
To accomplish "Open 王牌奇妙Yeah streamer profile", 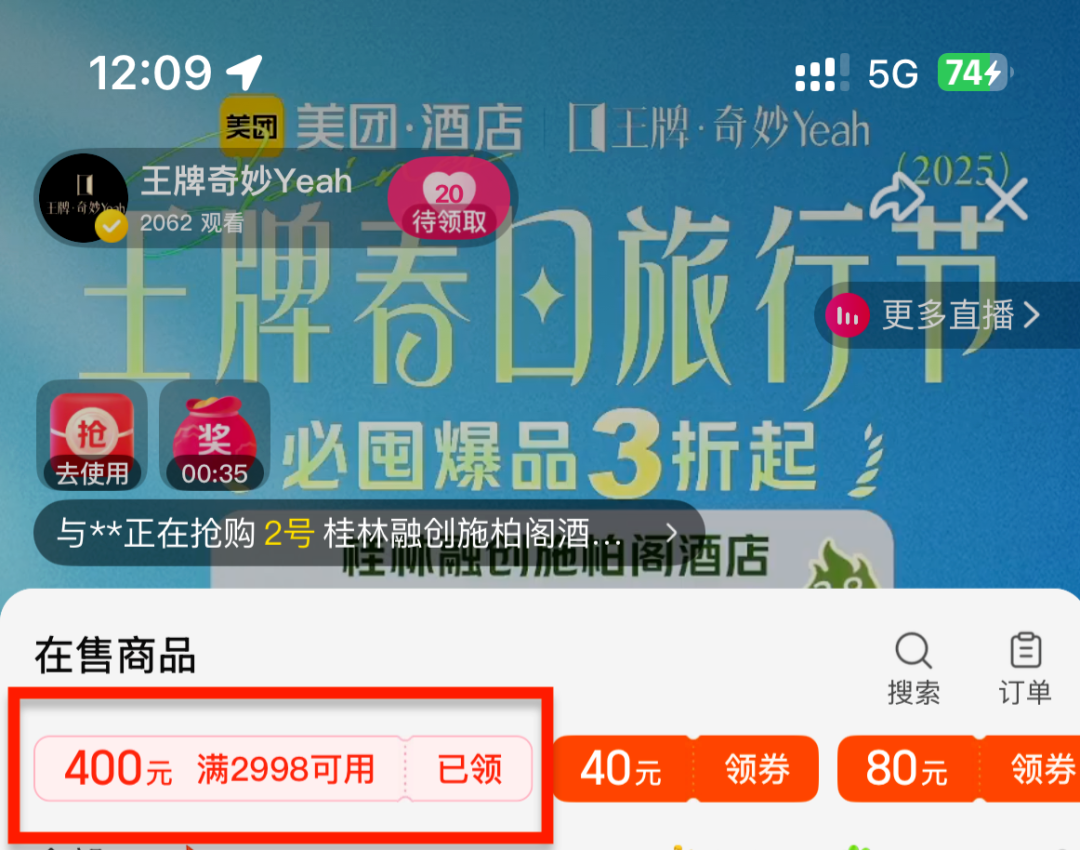I will pyautogui.click(x=83, y=198).
